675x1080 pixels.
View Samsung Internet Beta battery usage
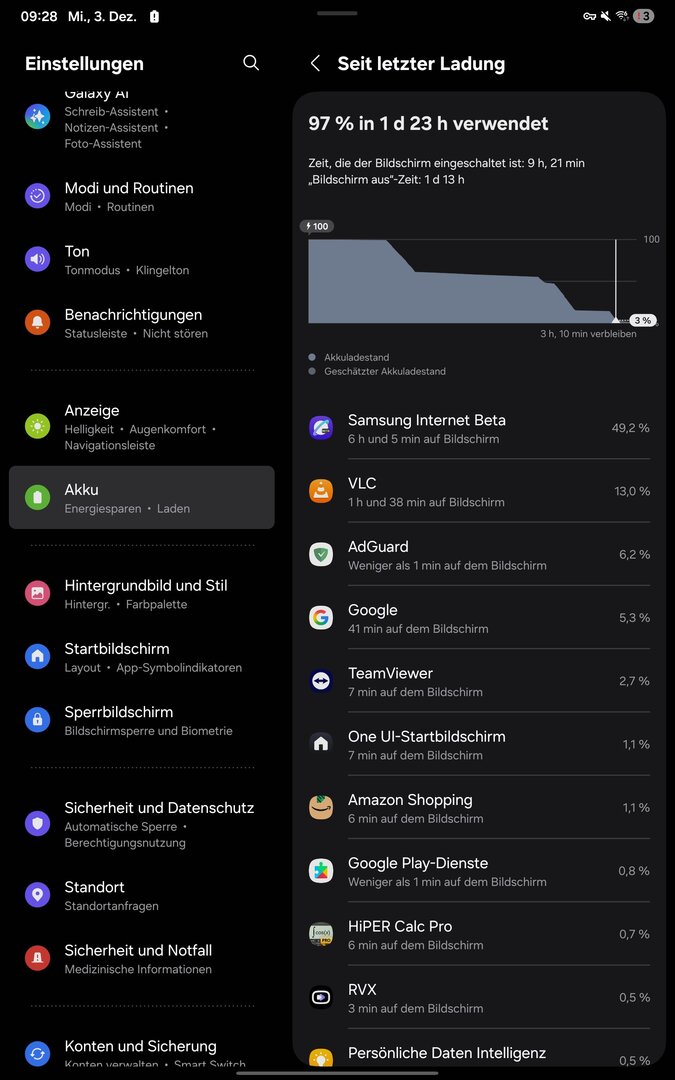pyautogui.click(x=479, y=428)
